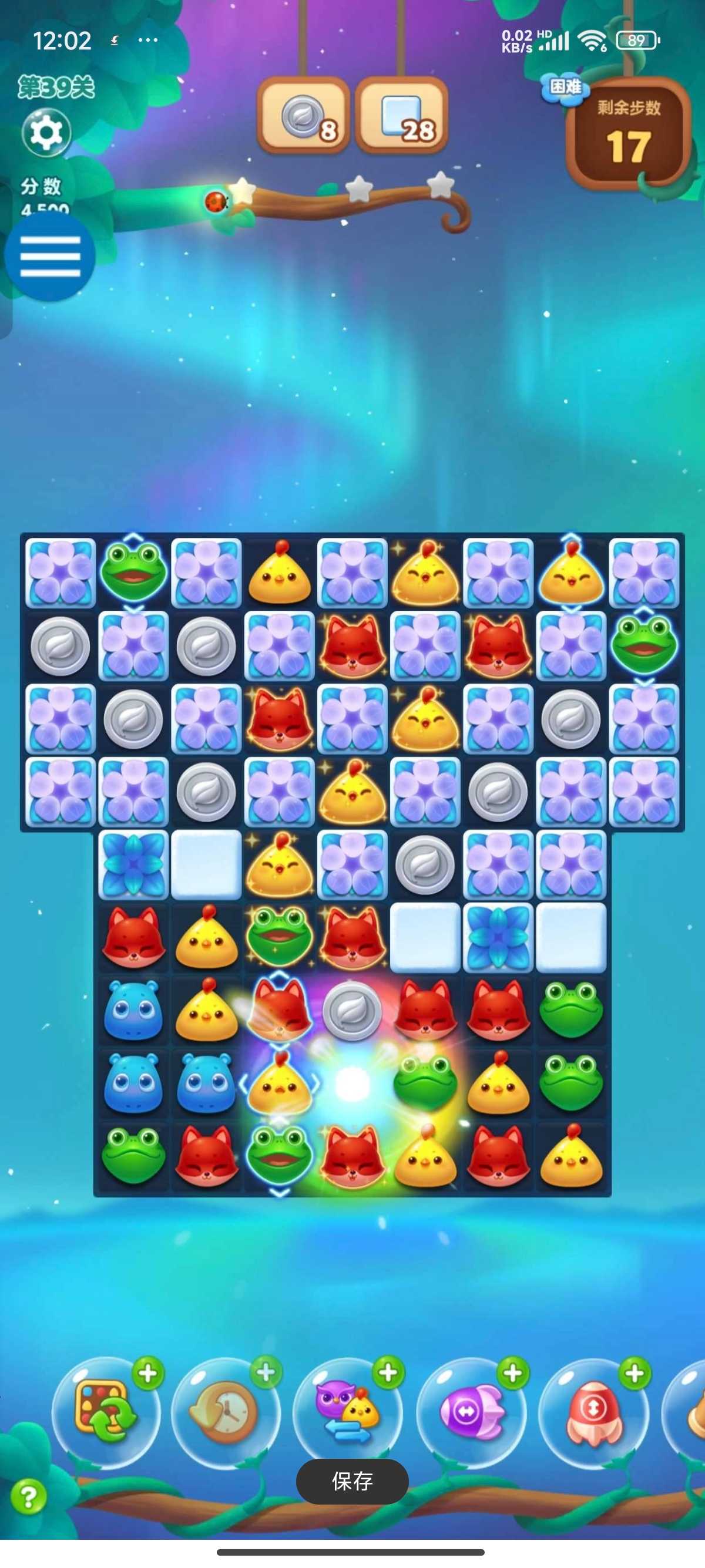Open the blue hamburger menu

[x=50, y=256]
